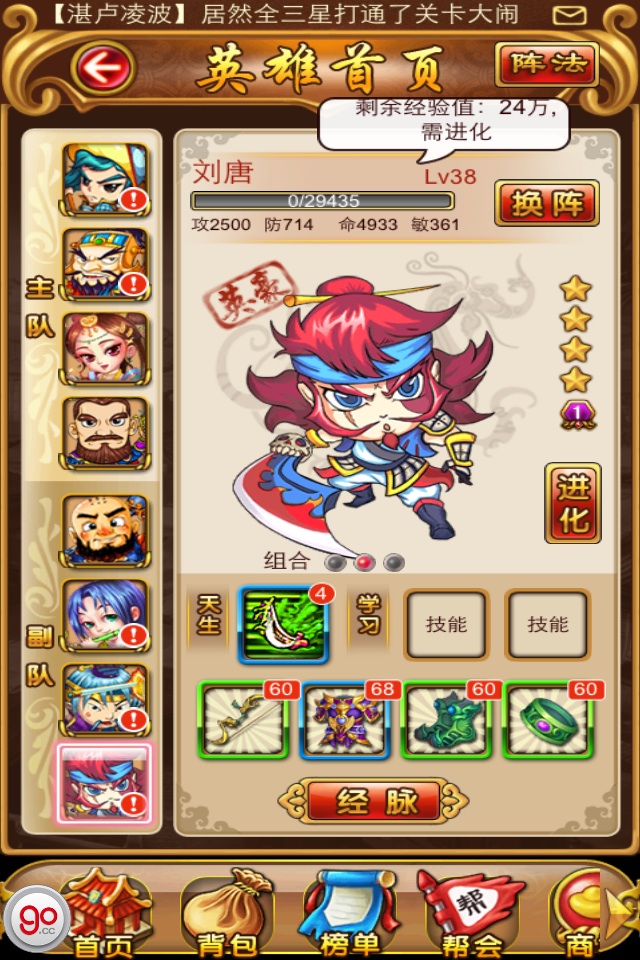
Task: Open the 阵法 formation button
Action: click(x=546, y=65)
